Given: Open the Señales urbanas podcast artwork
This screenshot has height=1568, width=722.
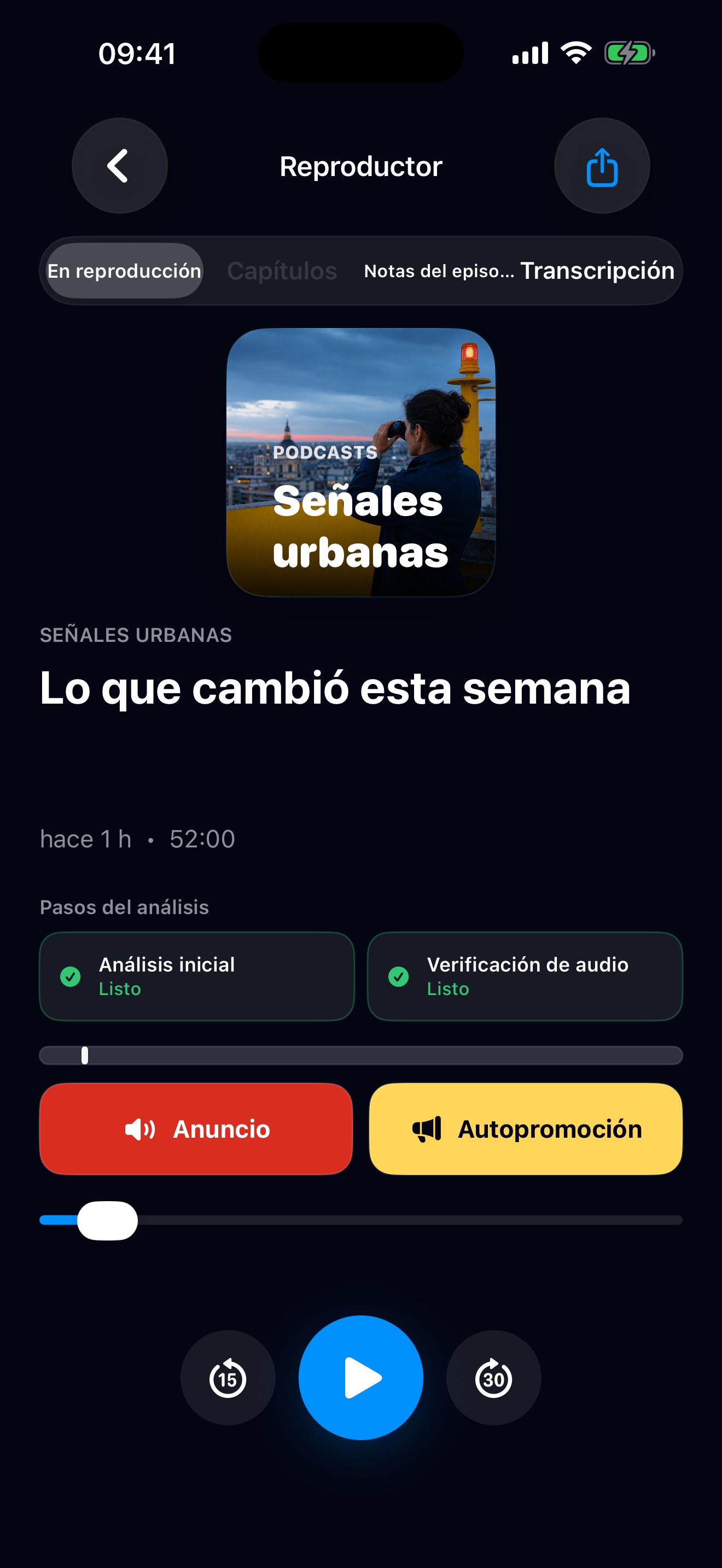Looking at the screenshot, I should click(361, 462).
